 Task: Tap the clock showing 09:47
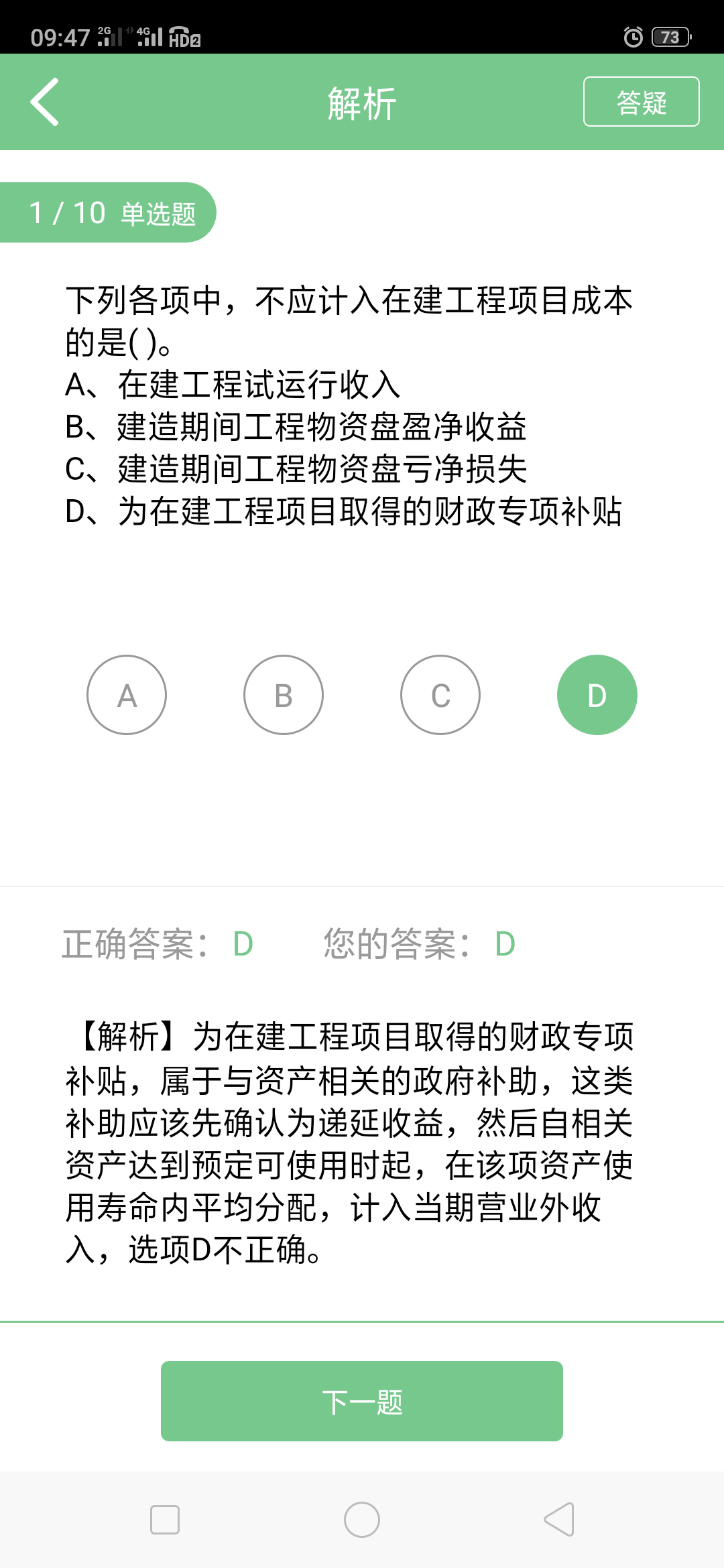coord(60,37)
